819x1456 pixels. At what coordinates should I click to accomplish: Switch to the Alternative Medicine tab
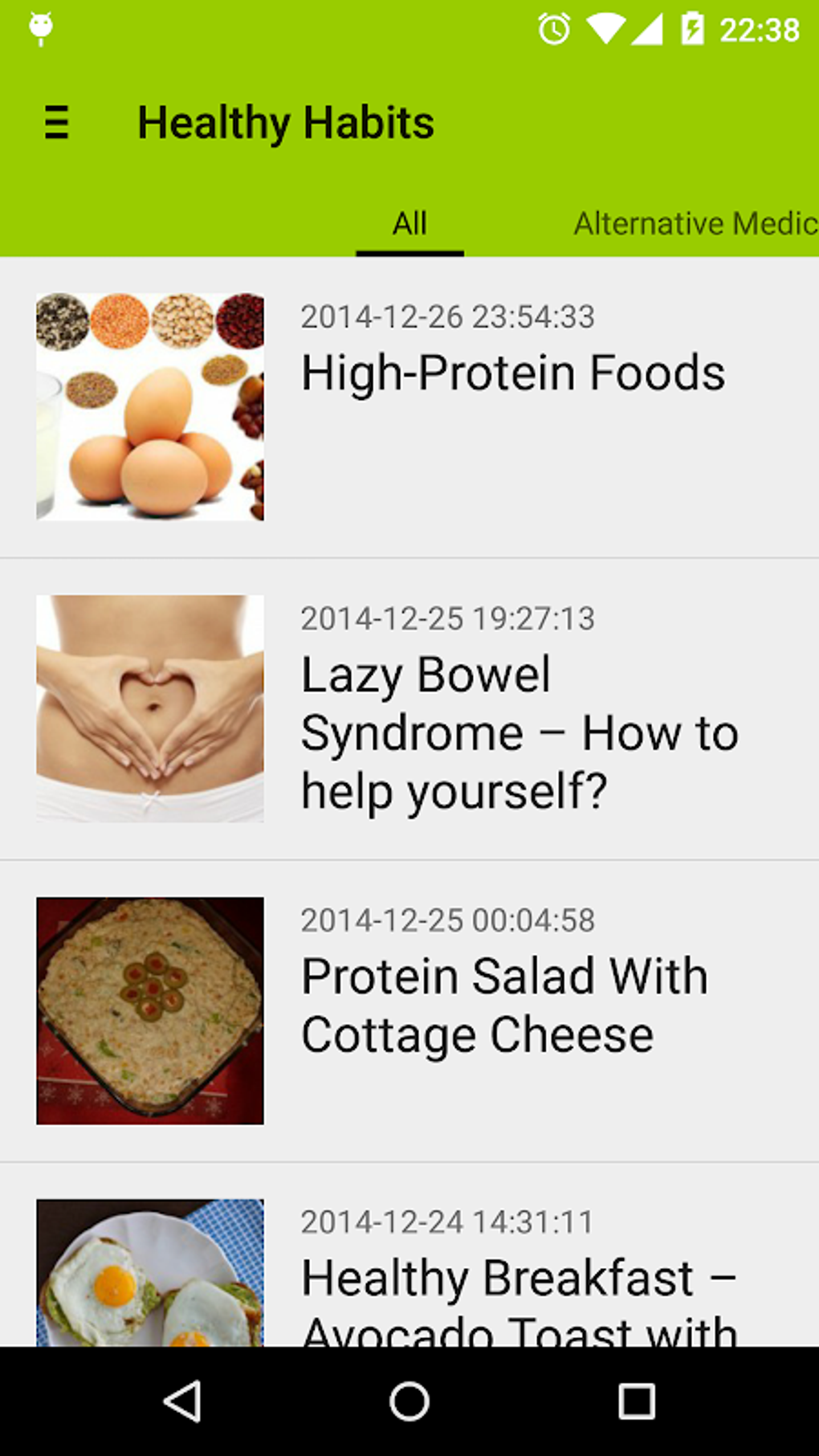point(695,223)
